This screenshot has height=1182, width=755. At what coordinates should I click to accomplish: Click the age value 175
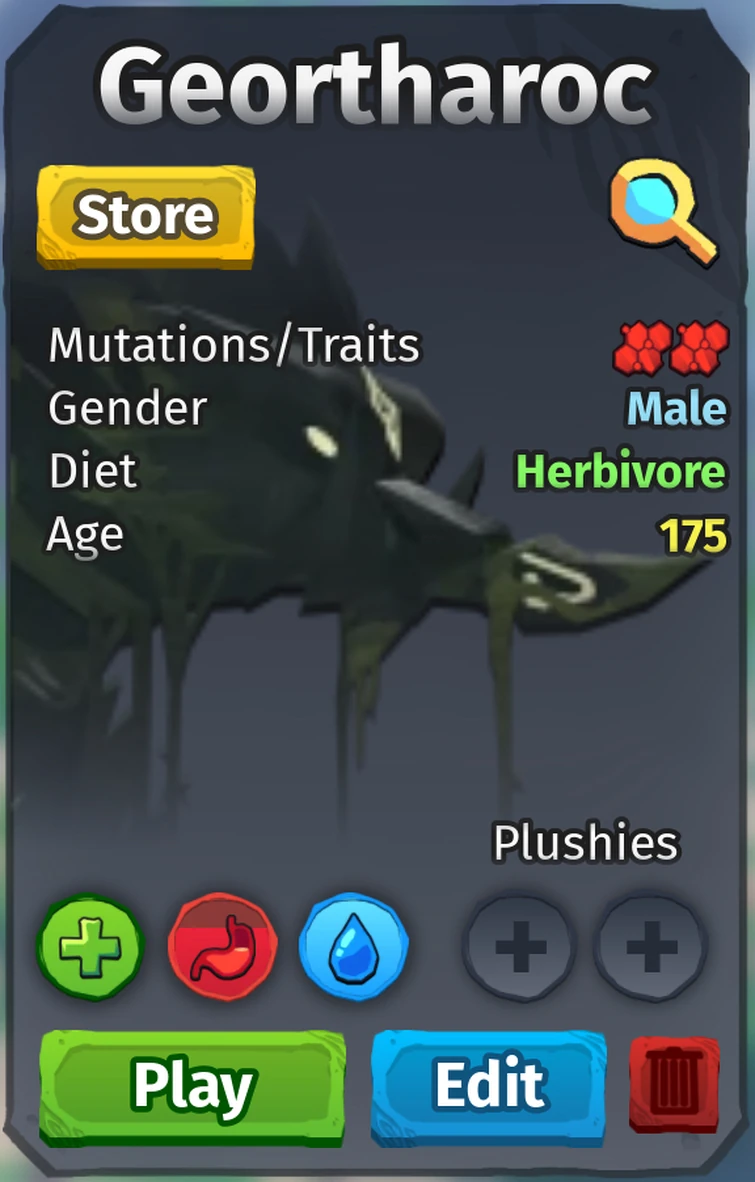(690, 534)
